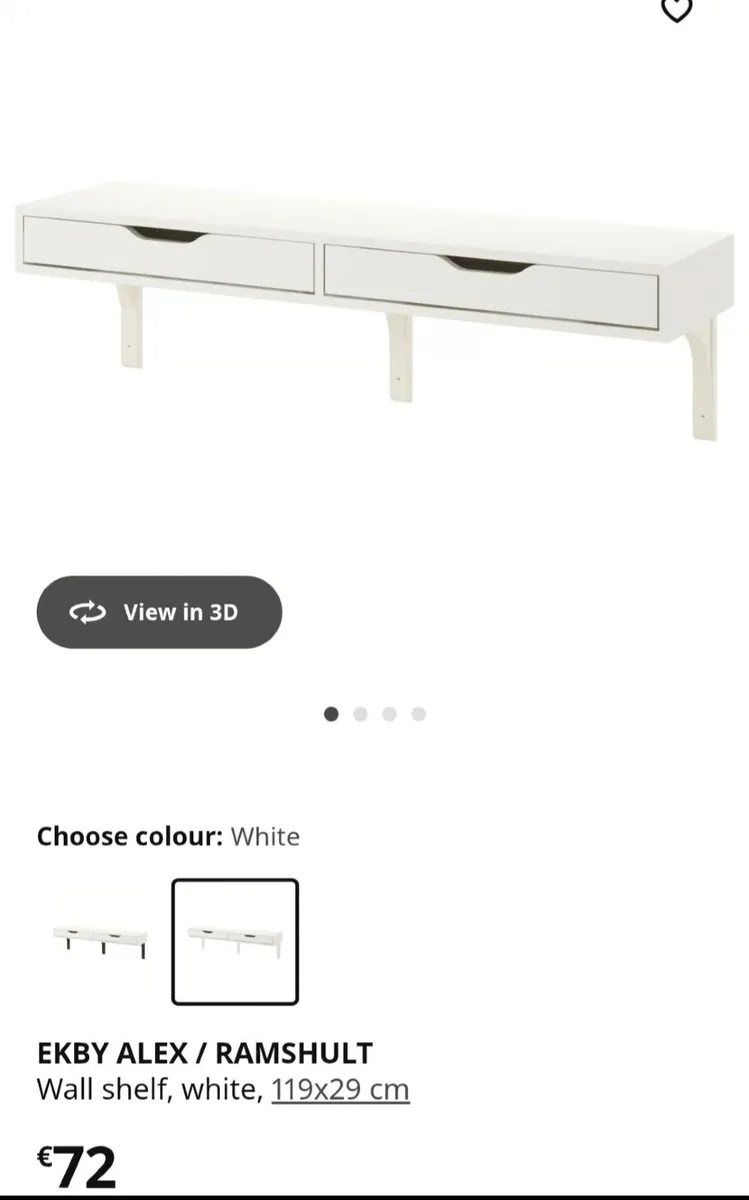The image size is (749, 1200).
Task: Select the second carousel dot
Action: coord(361,714)
